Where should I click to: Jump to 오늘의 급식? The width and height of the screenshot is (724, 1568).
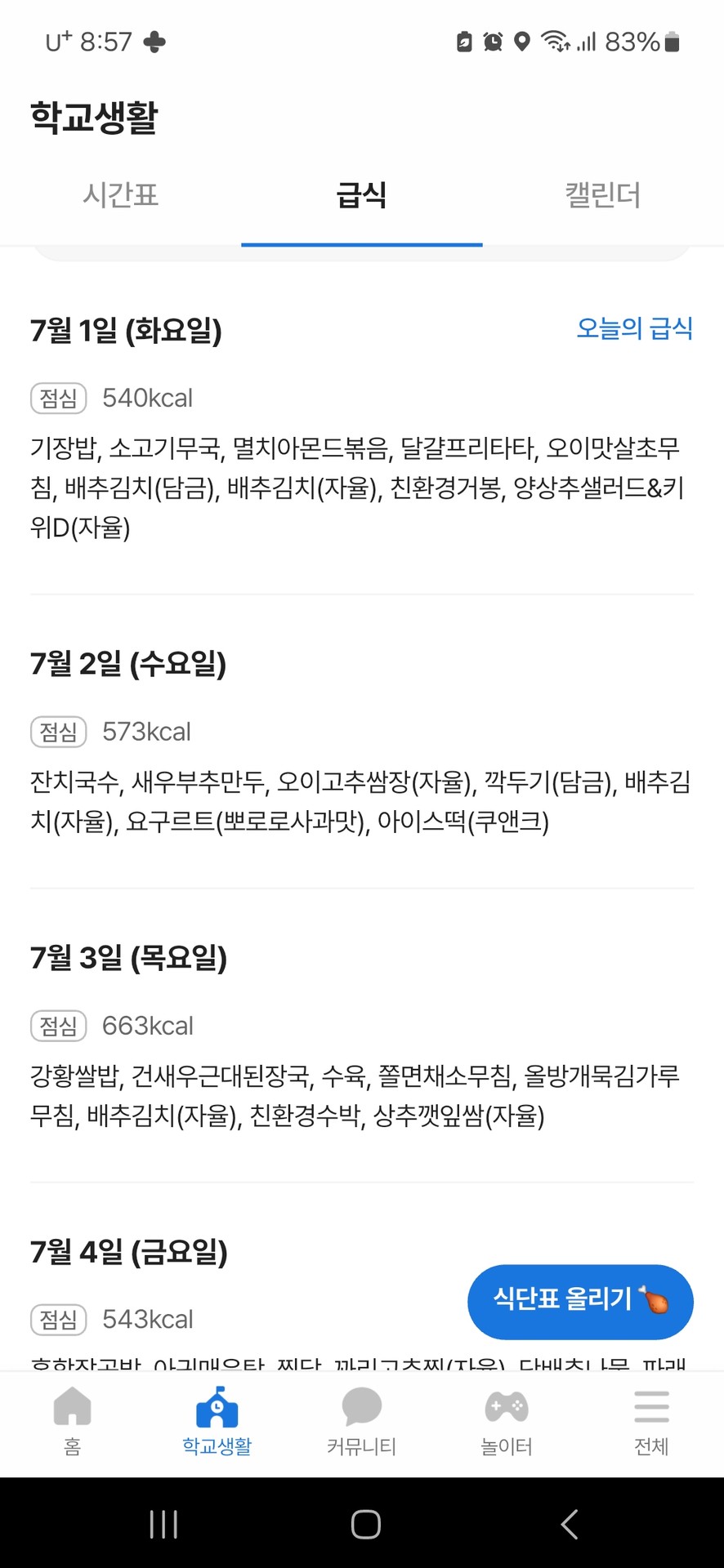click(634, 328)
